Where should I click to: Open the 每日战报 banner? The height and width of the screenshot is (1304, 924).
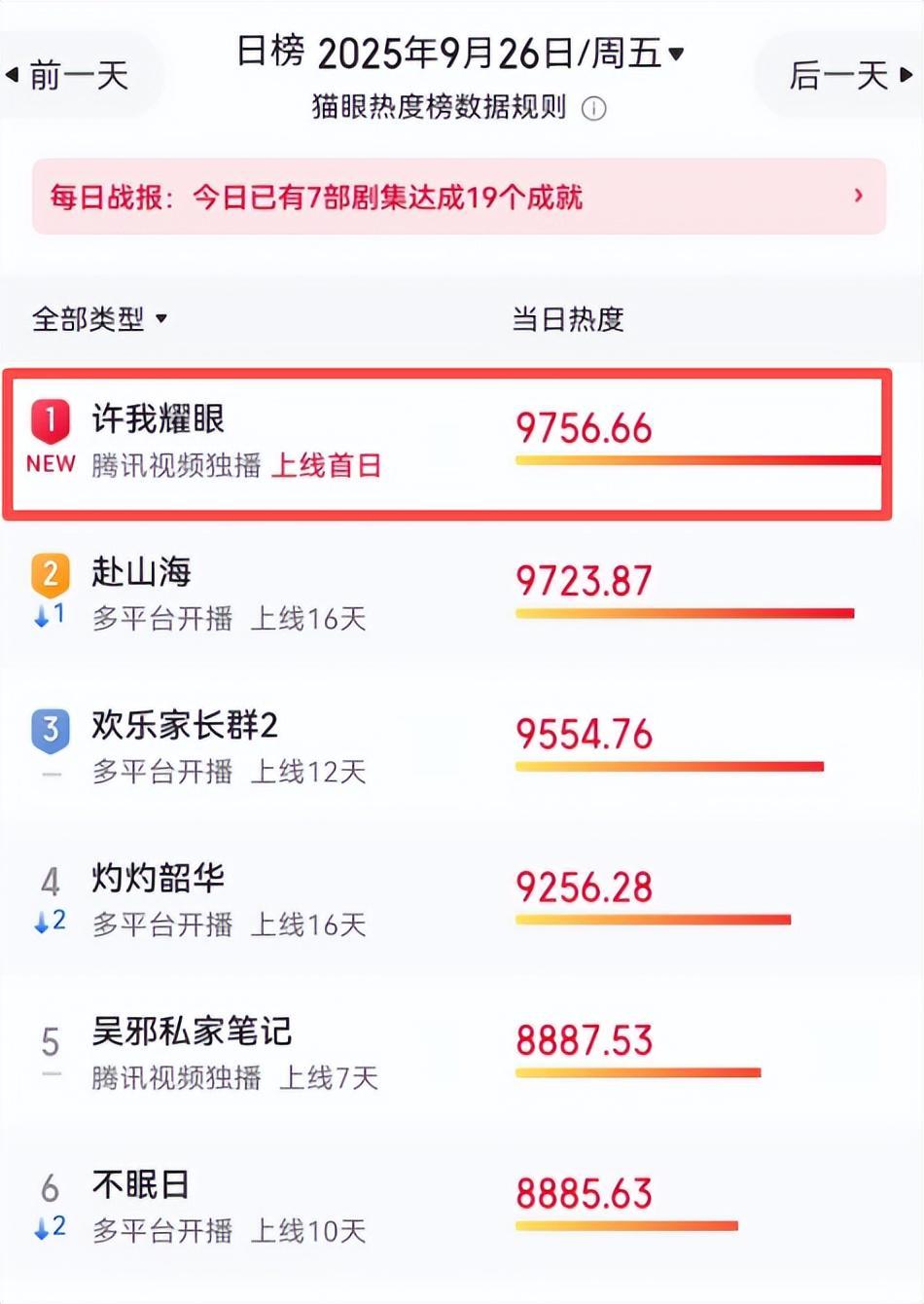pos(458,197)
